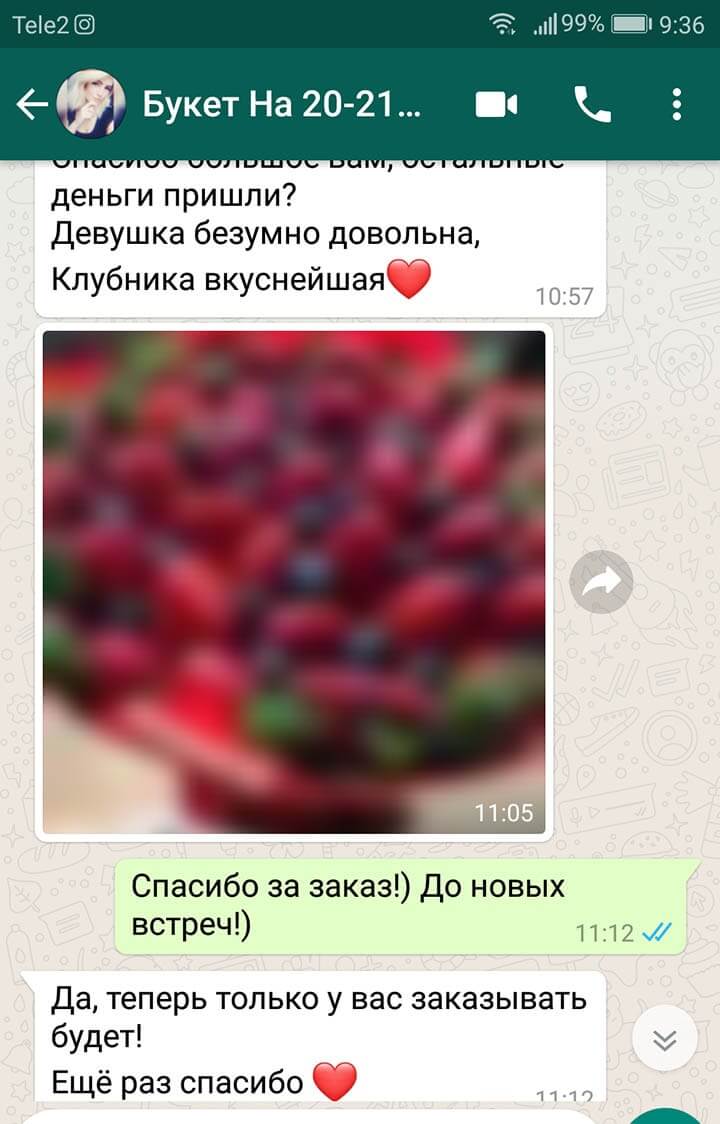Viewport: 720px width, 1124px height.
Task: Start a voice call with this contact
Action: coord(592,104)
